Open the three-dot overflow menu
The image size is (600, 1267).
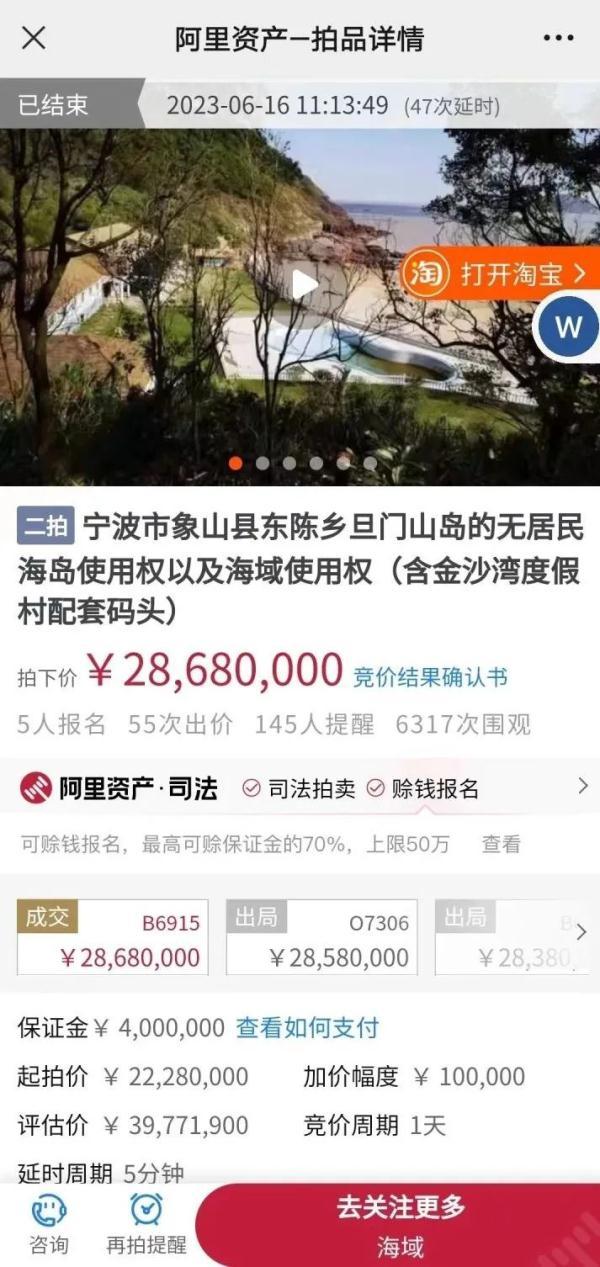click(558, 38)
